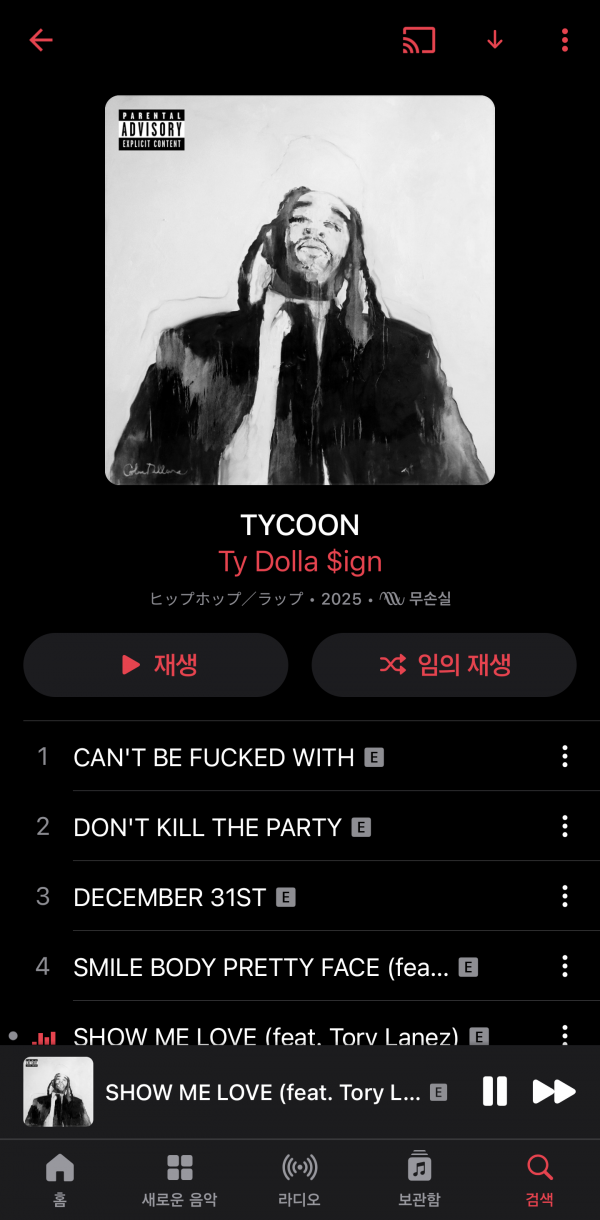The height and width of the screenshot is (1220, 600).
Task: Play track CAN'T BE FUCKED WITH
Action: coord(214,757)
